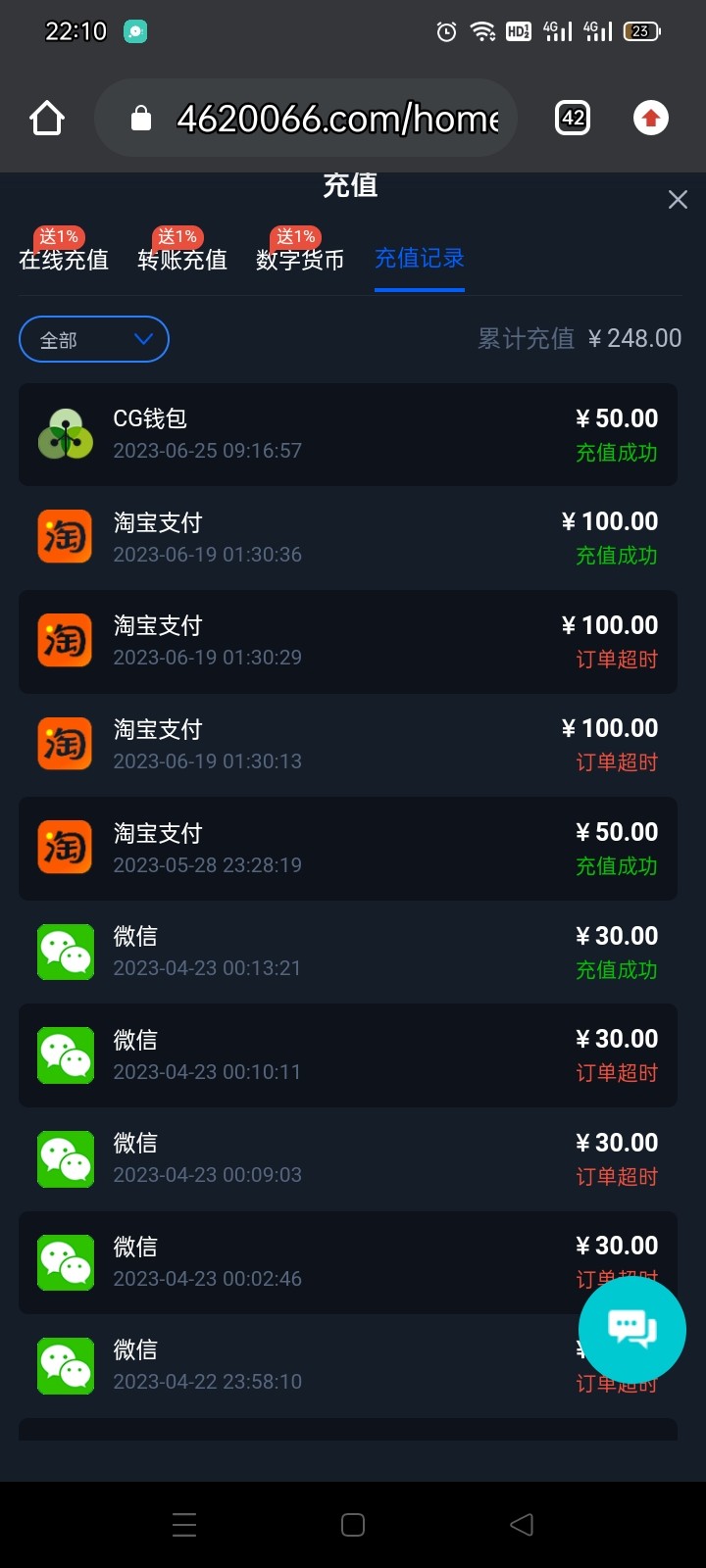The width and height of the screenshot is (706, 1568).
Task: Expand the 全部 filter dropdown
Action: (x=94, y=339)
